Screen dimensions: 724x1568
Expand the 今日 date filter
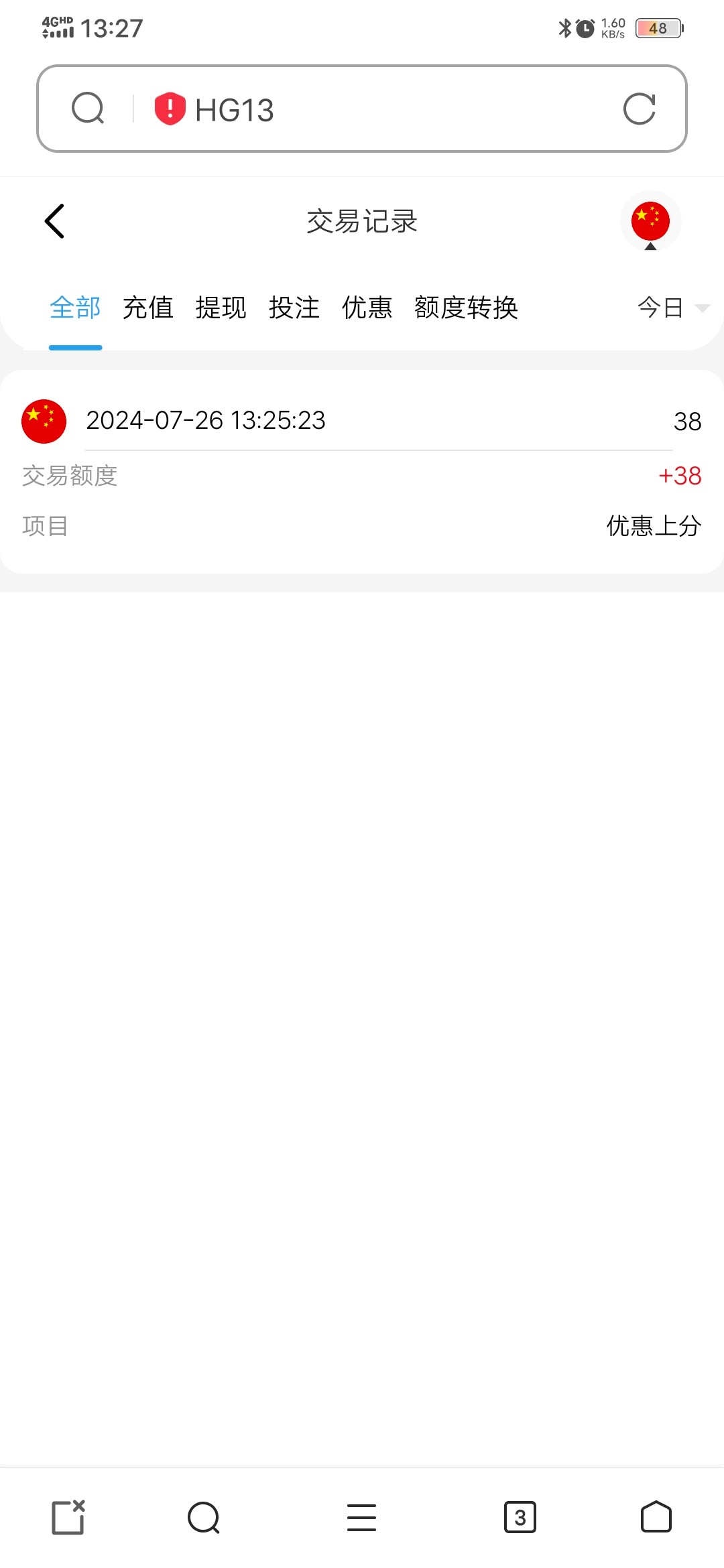[x=670, y=308]
